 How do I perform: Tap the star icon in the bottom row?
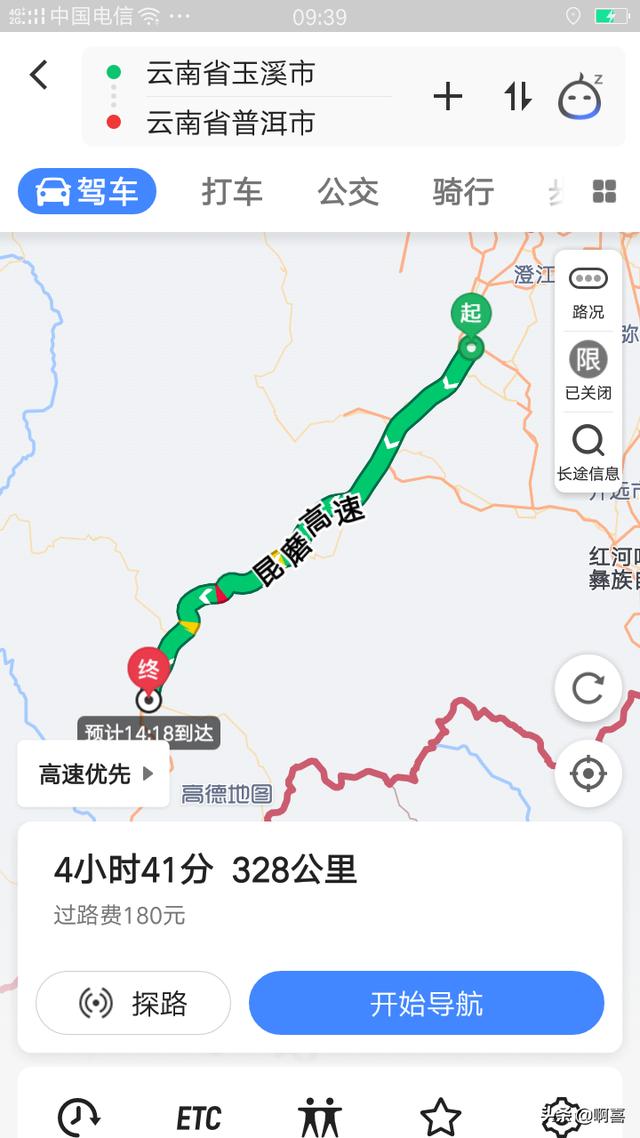pos(440,1116)
